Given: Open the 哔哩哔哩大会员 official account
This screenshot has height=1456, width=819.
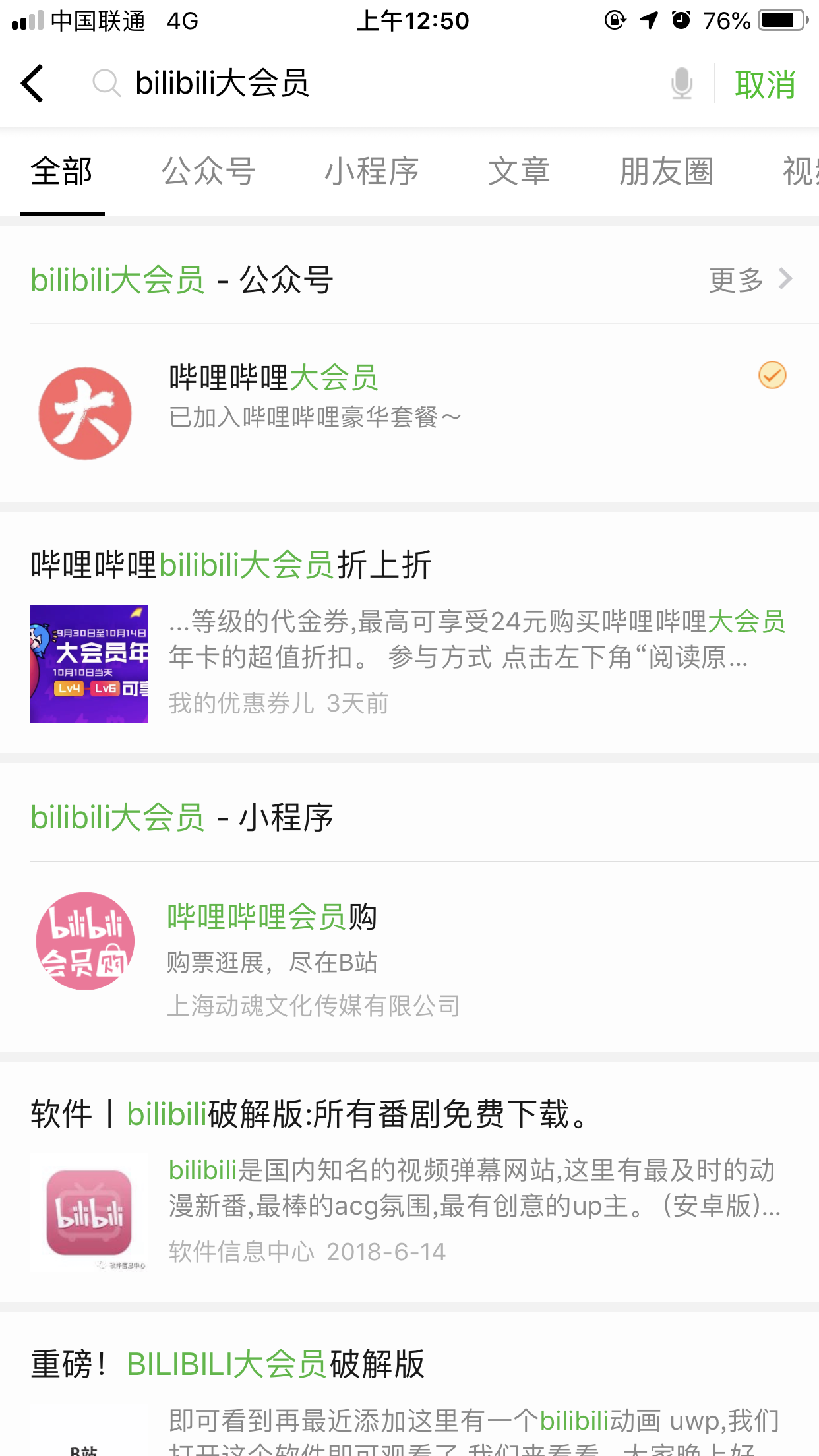Looking at the screenshot, I should [409, 412].
